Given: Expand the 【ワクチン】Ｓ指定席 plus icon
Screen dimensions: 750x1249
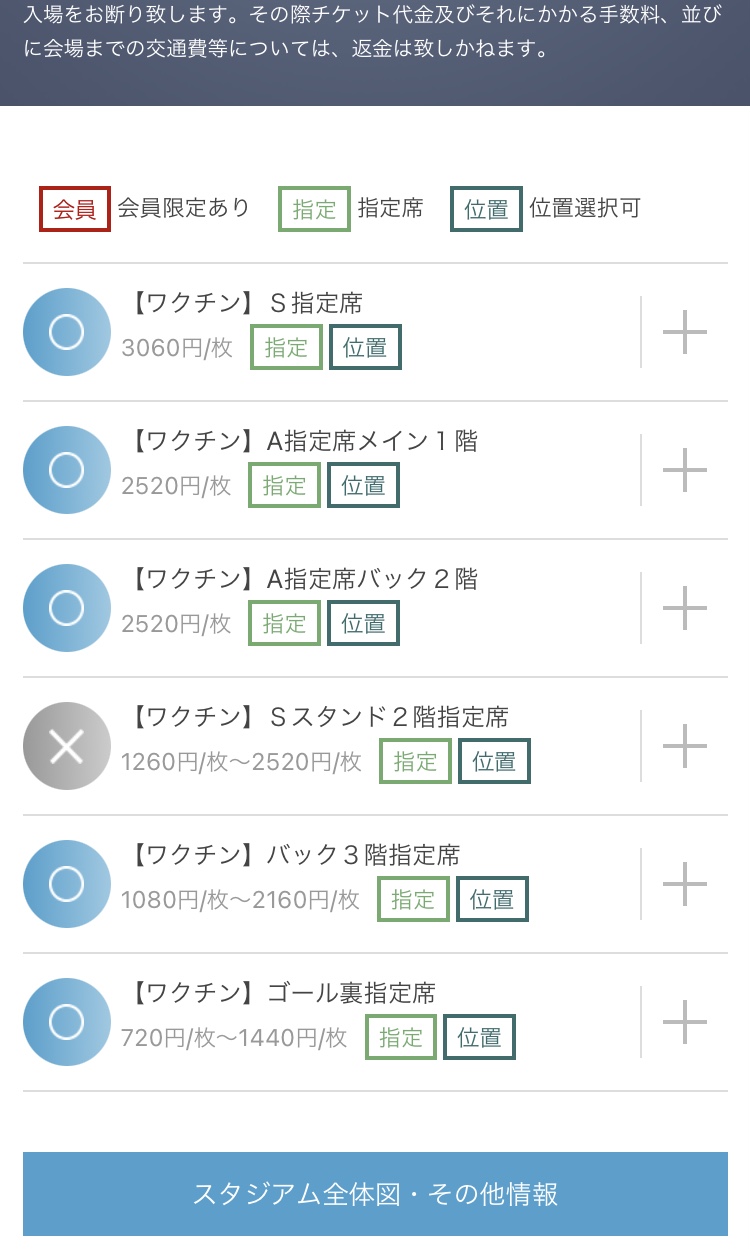Looking at the screenshot, I should tap(685, 332).
